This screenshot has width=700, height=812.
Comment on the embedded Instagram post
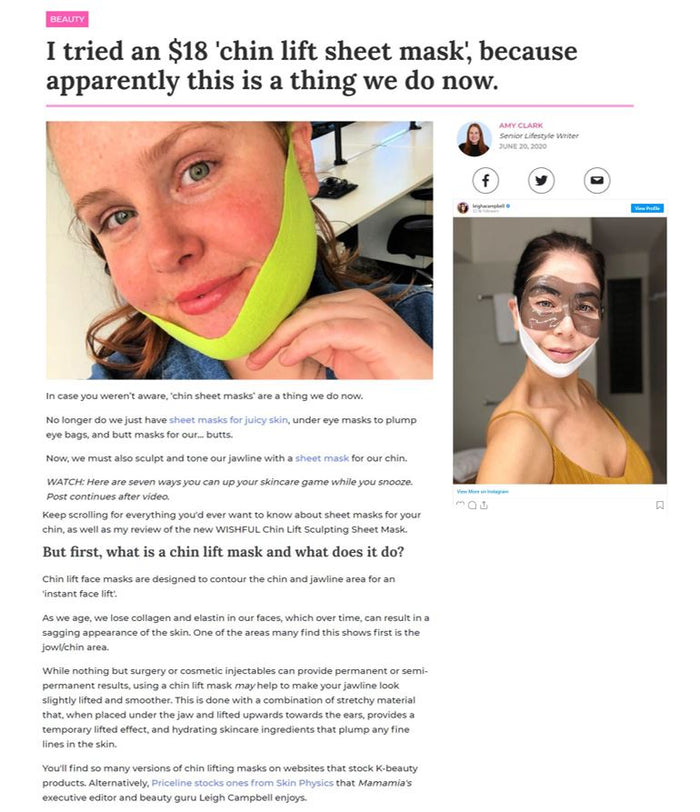472,505
